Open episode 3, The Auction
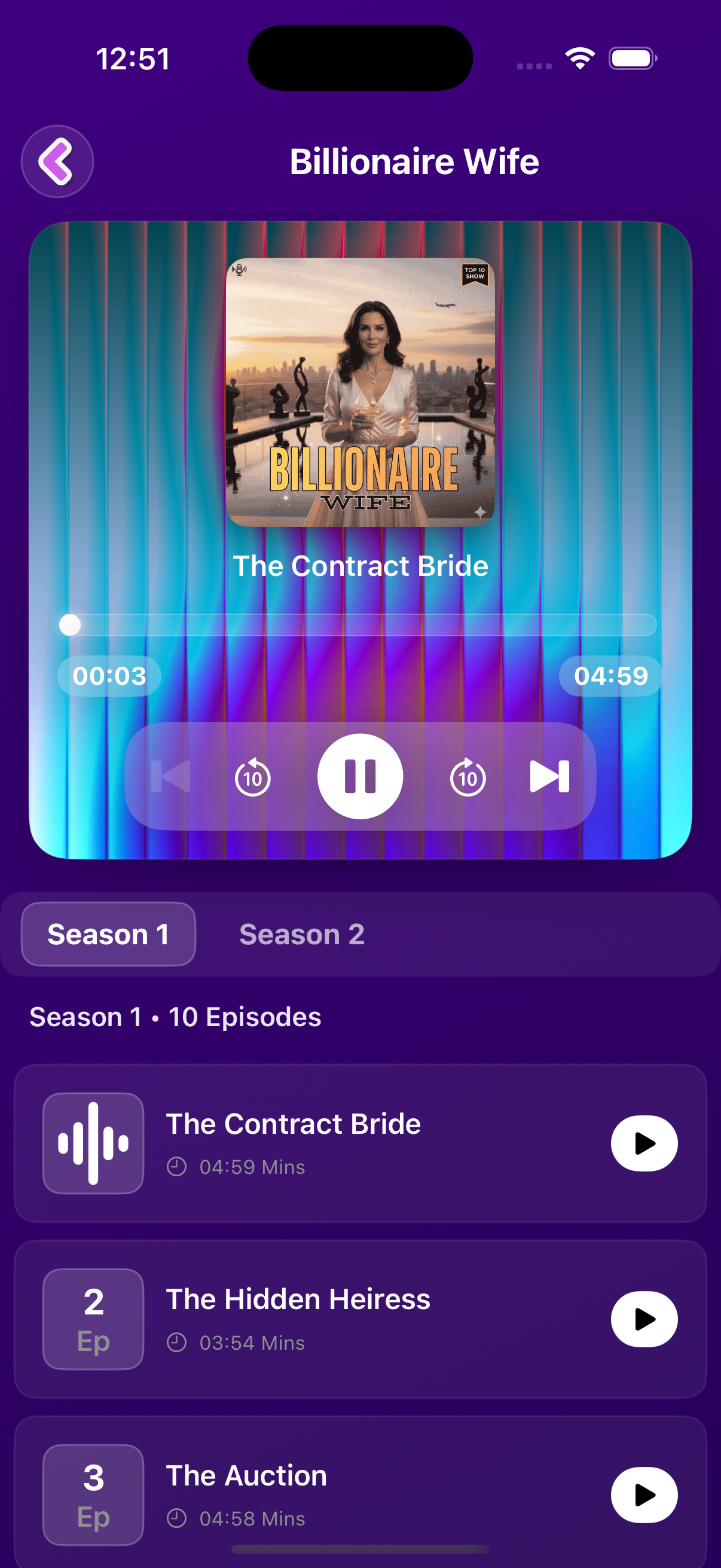The image size is (721, 1568). pyautogui.click(x=246, y=1475)
